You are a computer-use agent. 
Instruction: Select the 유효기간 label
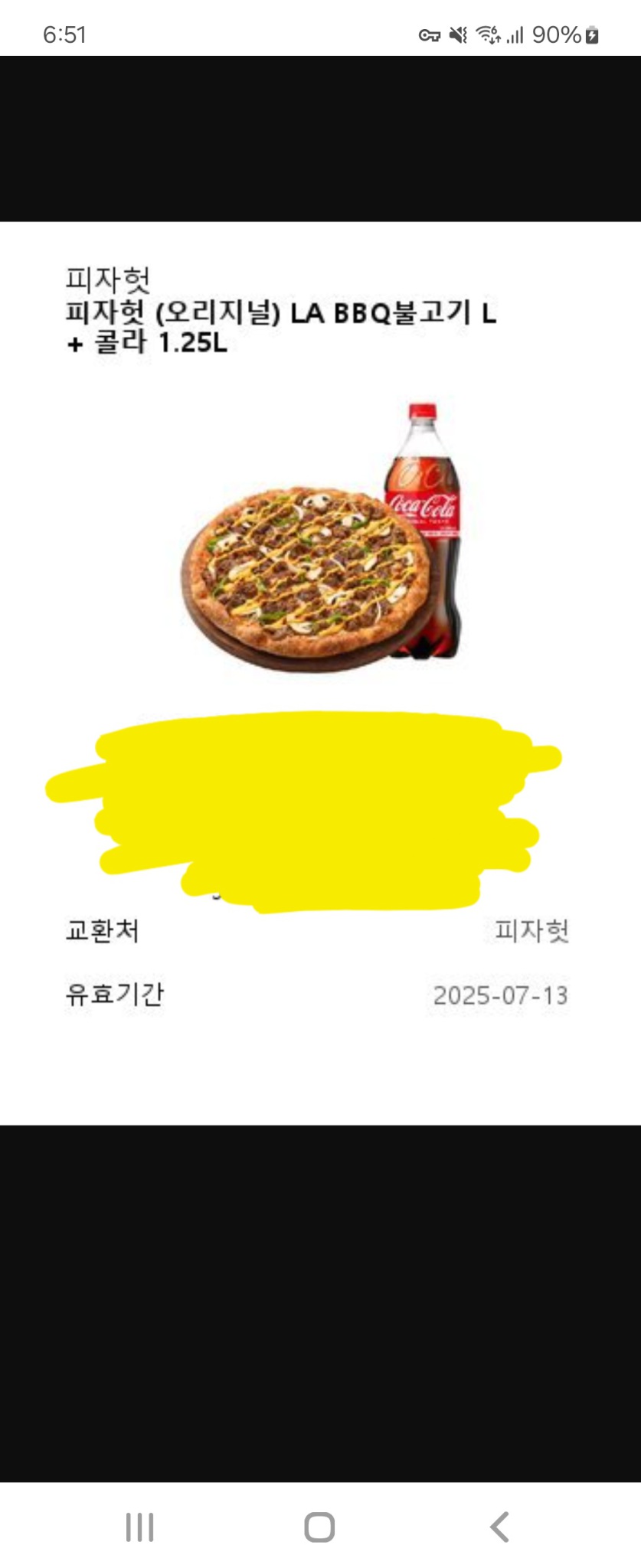click(115, 997)
